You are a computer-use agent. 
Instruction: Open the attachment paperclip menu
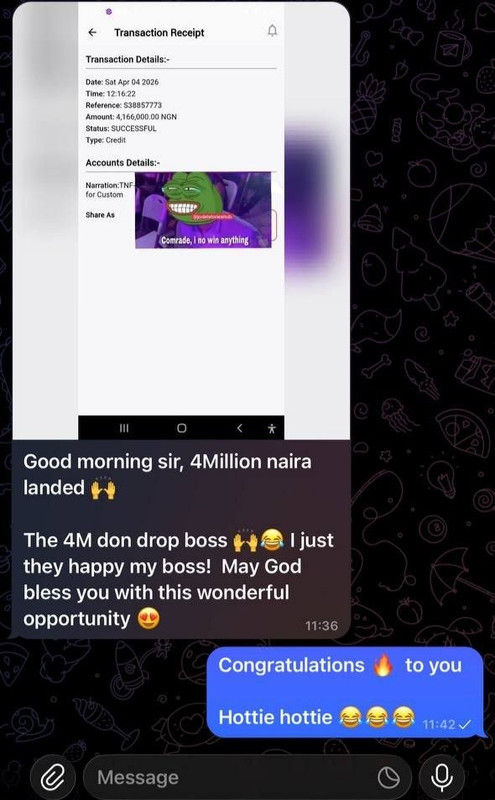53,778
